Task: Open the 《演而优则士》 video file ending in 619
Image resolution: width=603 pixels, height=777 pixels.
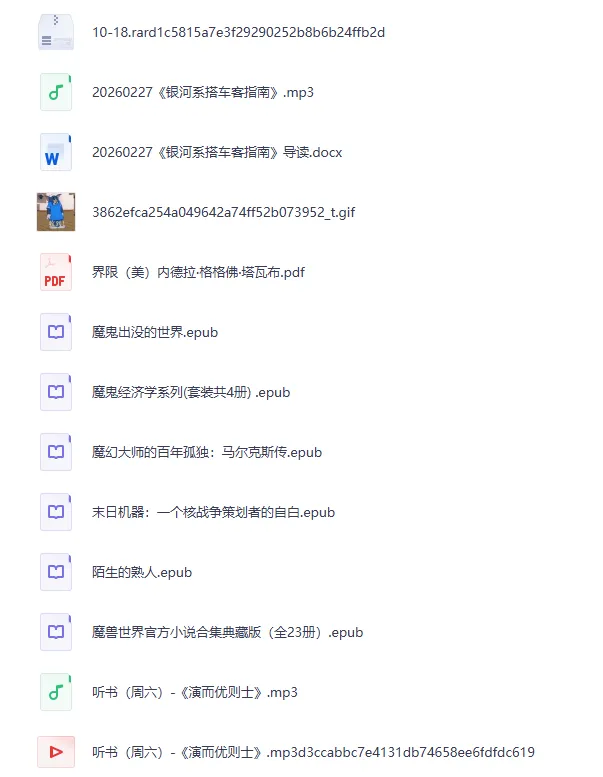Action: point(313,752)
